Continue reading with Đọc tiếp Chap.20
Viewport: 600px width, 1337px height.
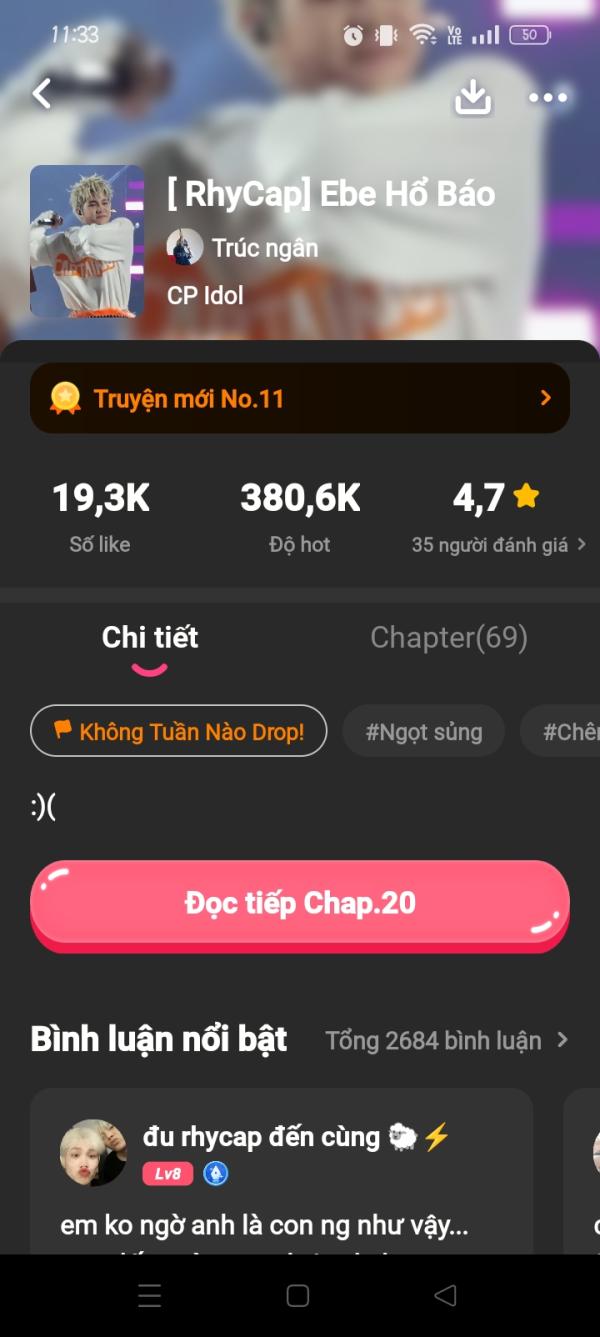[x=300, y=904]
